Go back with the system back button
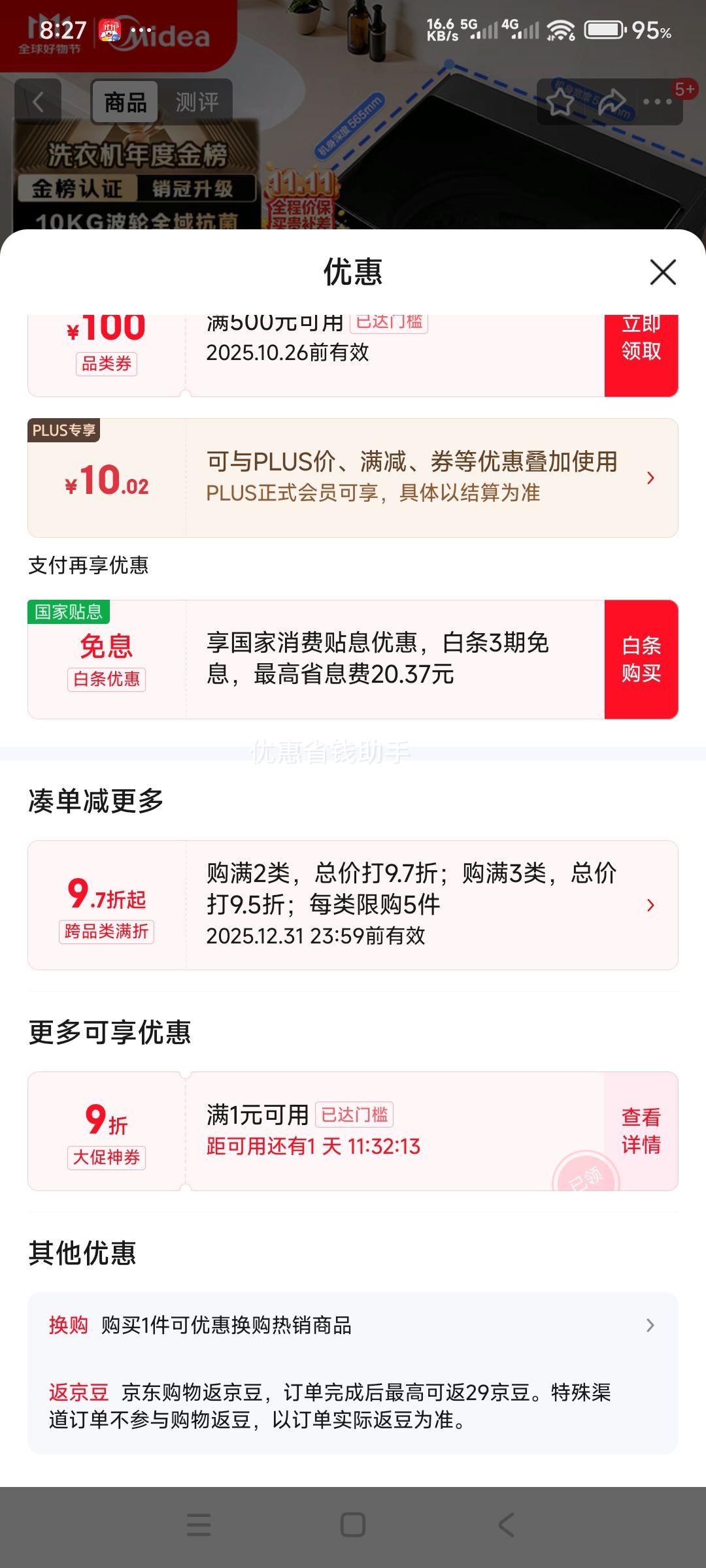 507,1525
